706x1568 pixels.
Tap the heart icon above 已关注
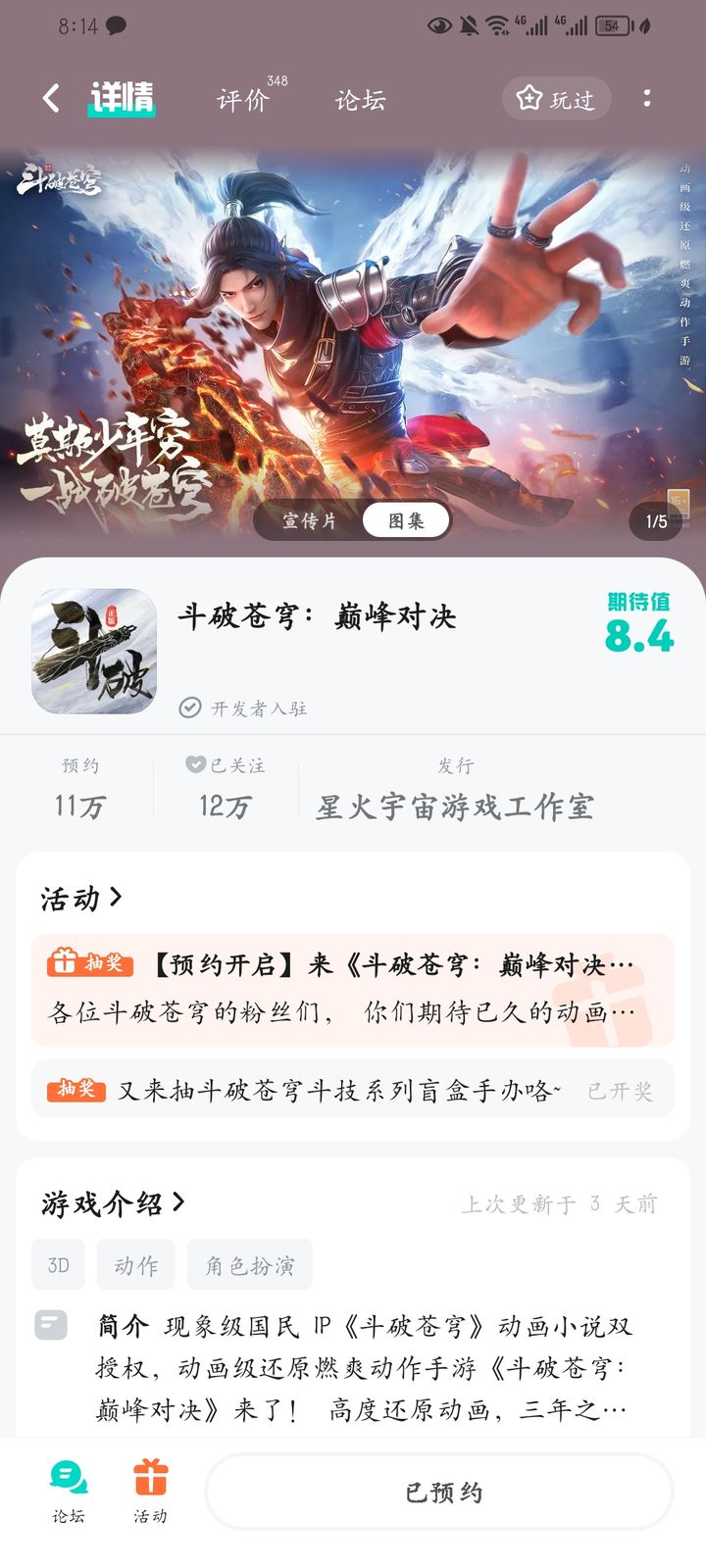tap(196, 765)
